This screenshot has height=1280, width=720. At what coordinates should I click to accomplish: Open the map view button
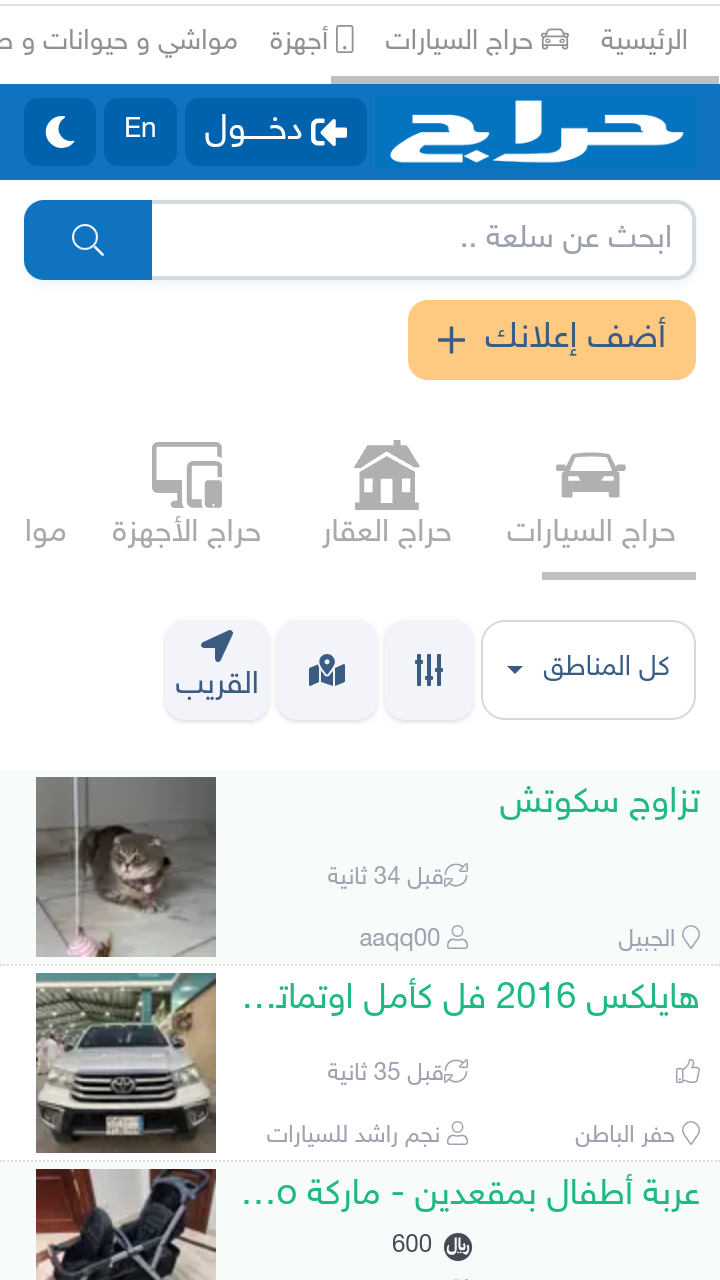pyautogui.click(x=327, y=669)
